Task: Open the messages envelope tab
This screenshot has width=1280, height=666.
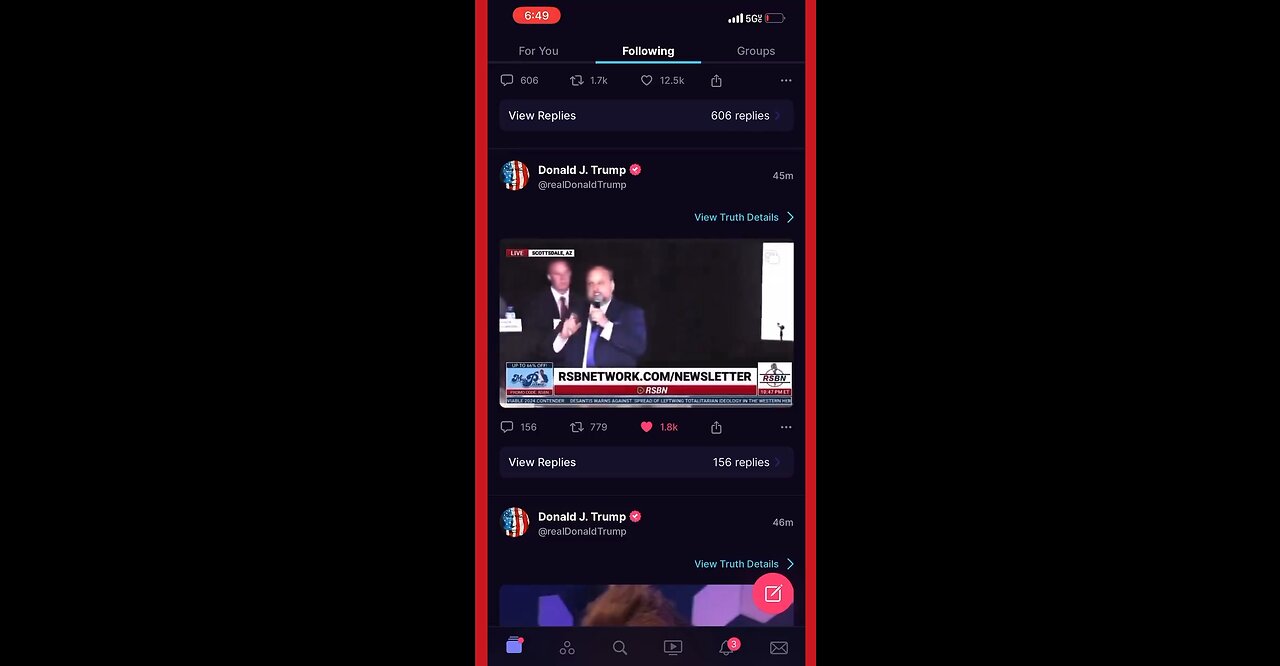Action: coord(779,648)
